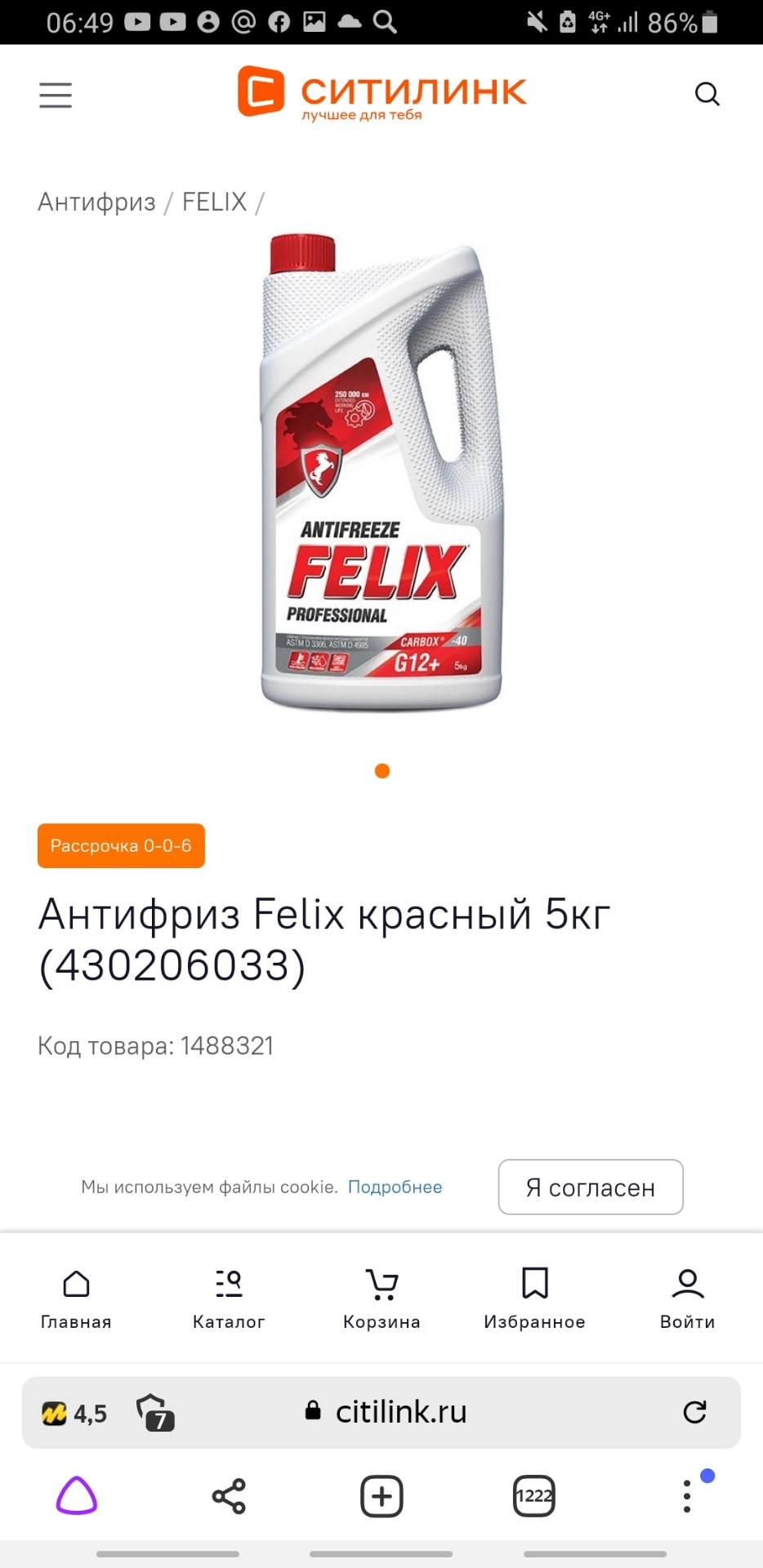
Task: Switch to the Главная tab
Action: (76, 1298)
